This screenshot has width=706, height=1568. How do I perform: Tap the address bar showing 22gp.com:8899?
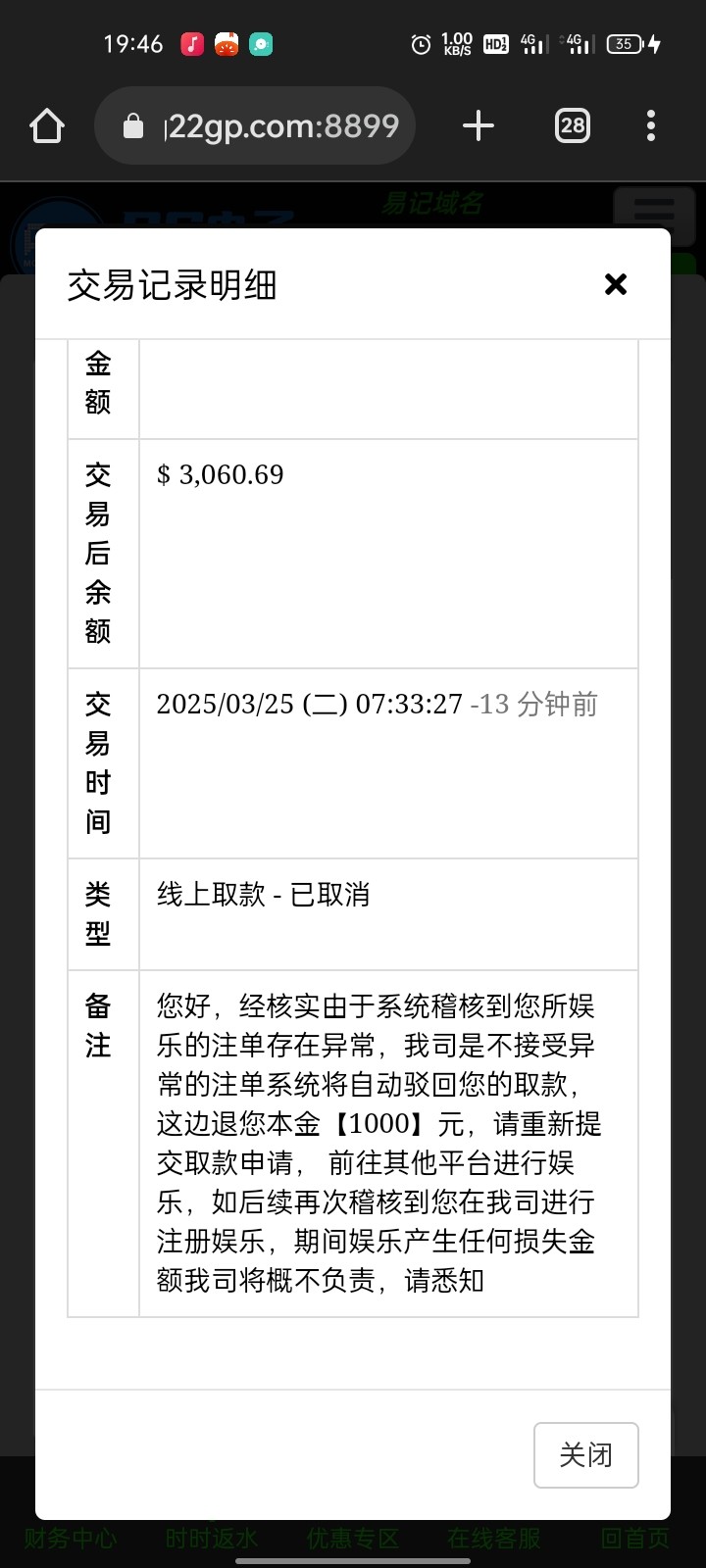coord(284,125)
